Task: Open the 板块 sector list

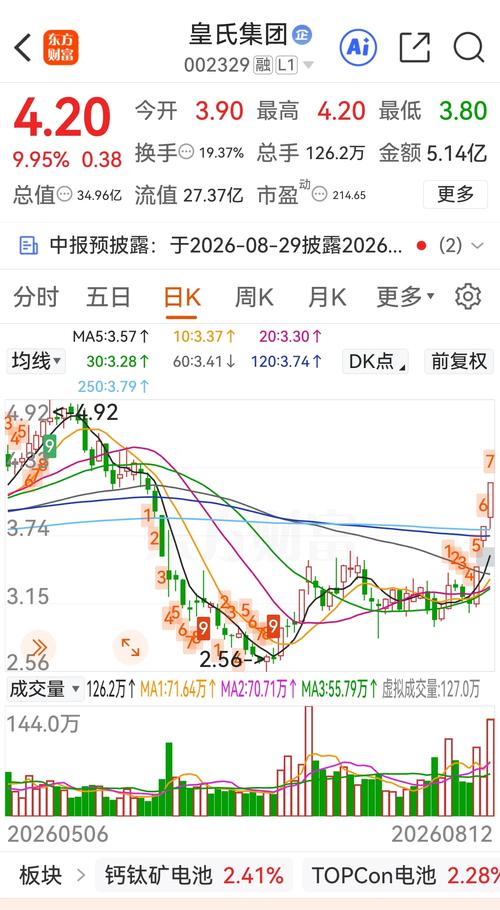Action: [49, 875]
